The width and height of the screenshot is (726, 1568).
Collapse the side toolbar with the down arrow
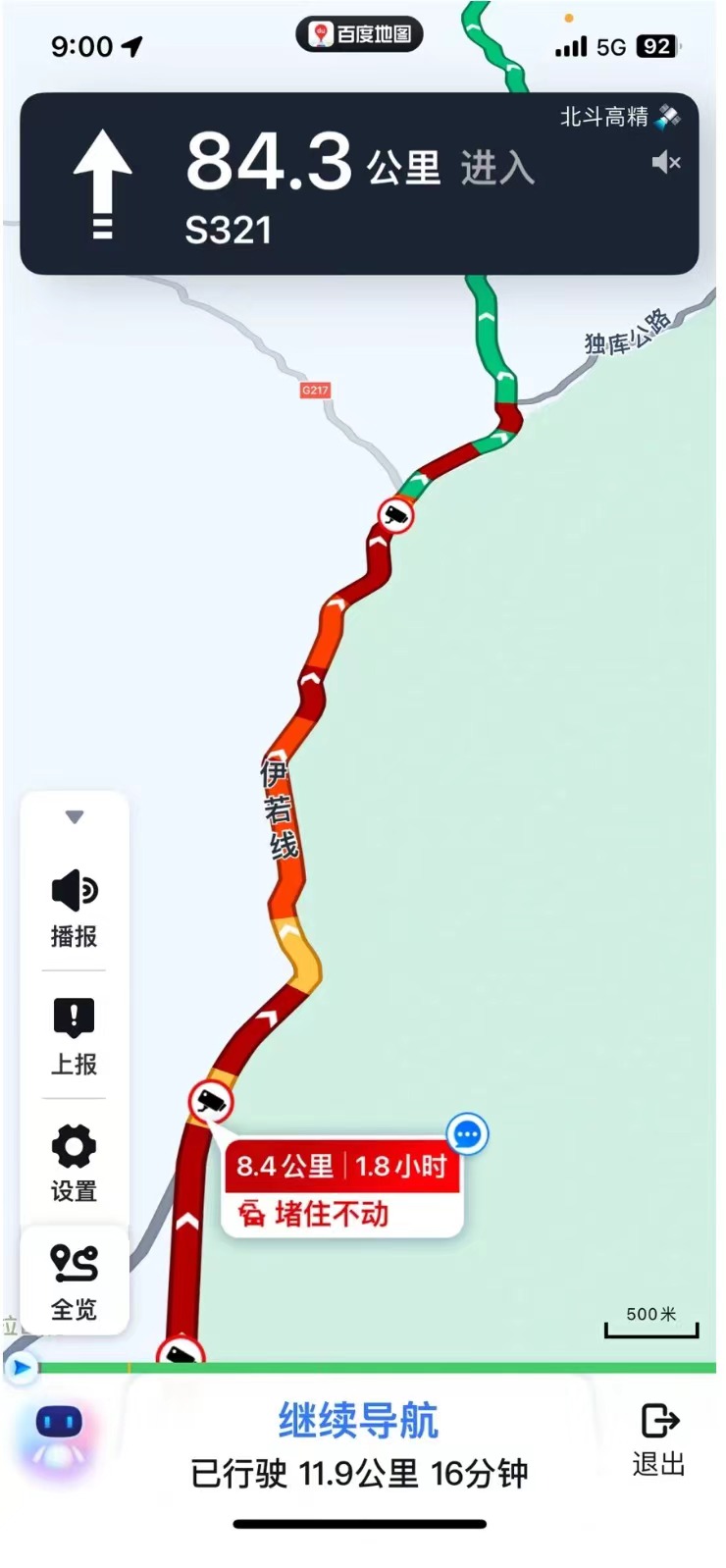click(75, 816)
